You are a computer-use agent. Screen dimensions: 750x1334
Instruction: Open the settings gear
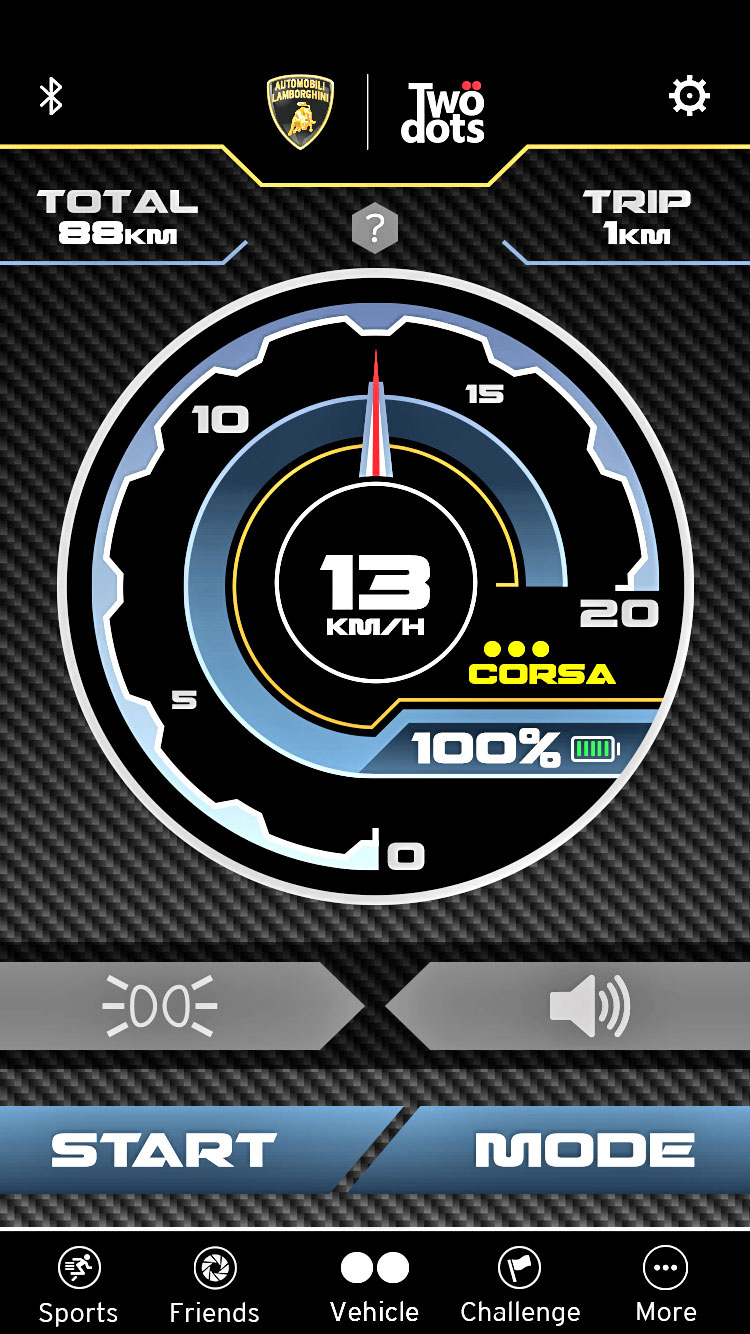689,97
